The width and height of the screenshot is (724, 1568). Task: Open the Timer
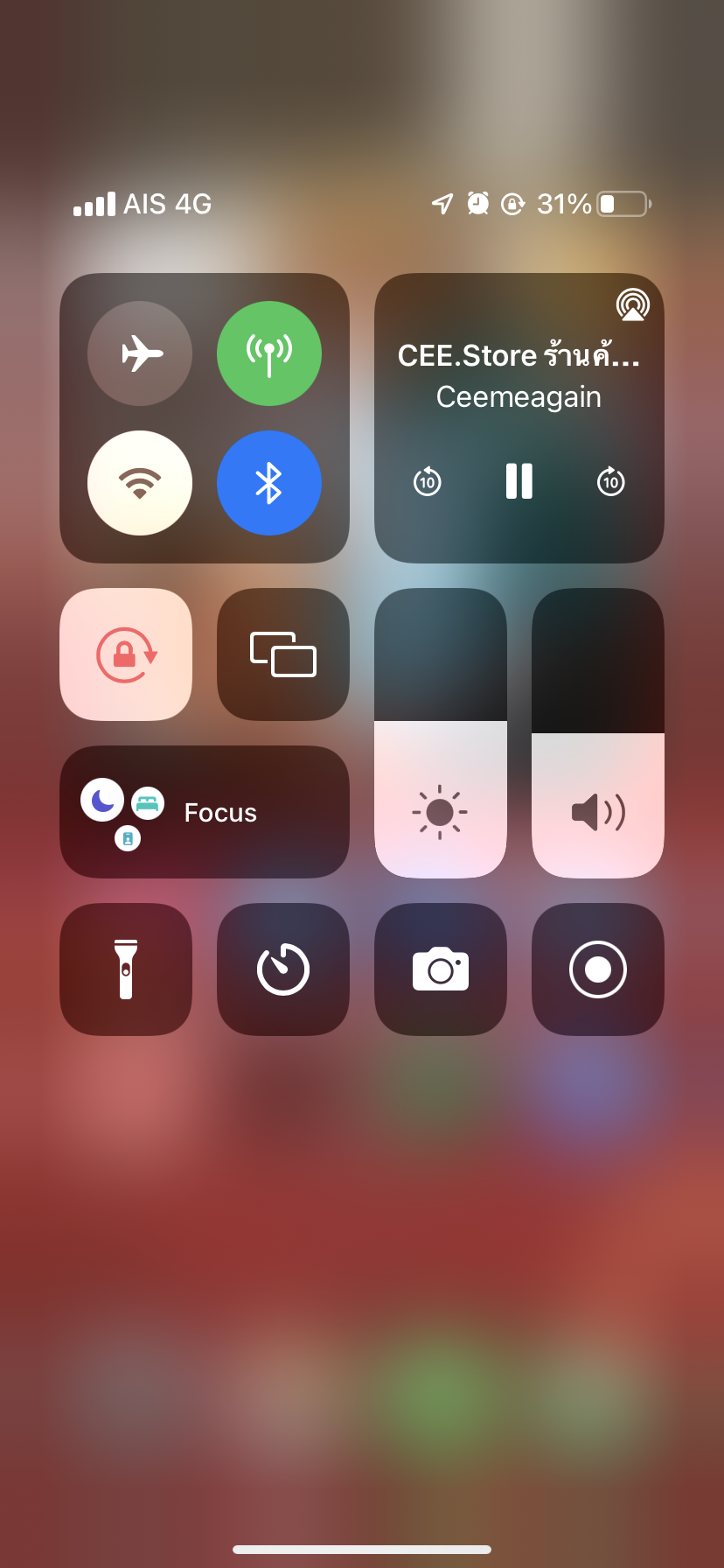(283, 969)
